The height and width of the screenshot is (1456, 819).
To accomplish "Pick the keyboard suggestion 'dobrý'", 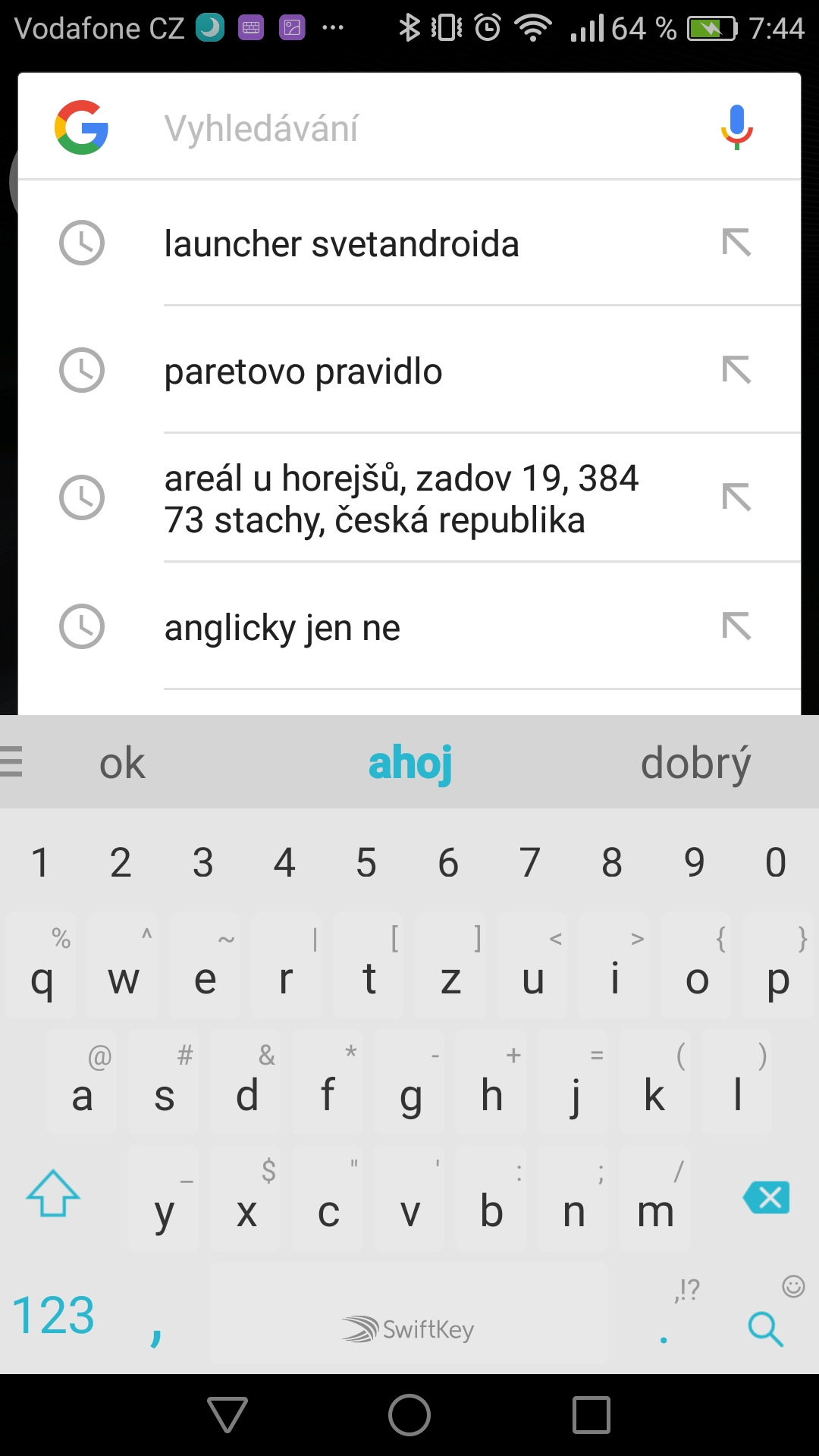I will [695, 763].
